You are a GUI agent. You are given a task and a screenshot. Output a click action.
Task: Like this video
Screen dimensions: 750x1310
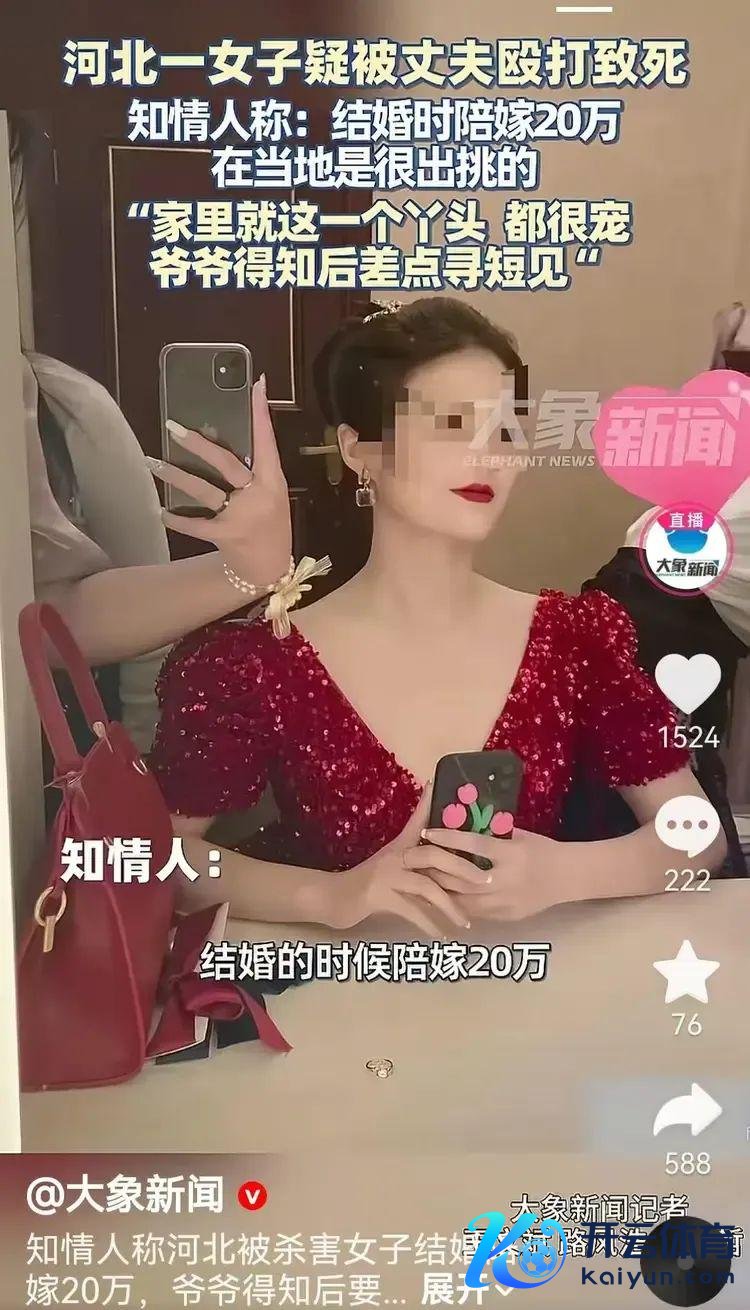[x=688, y=685]
